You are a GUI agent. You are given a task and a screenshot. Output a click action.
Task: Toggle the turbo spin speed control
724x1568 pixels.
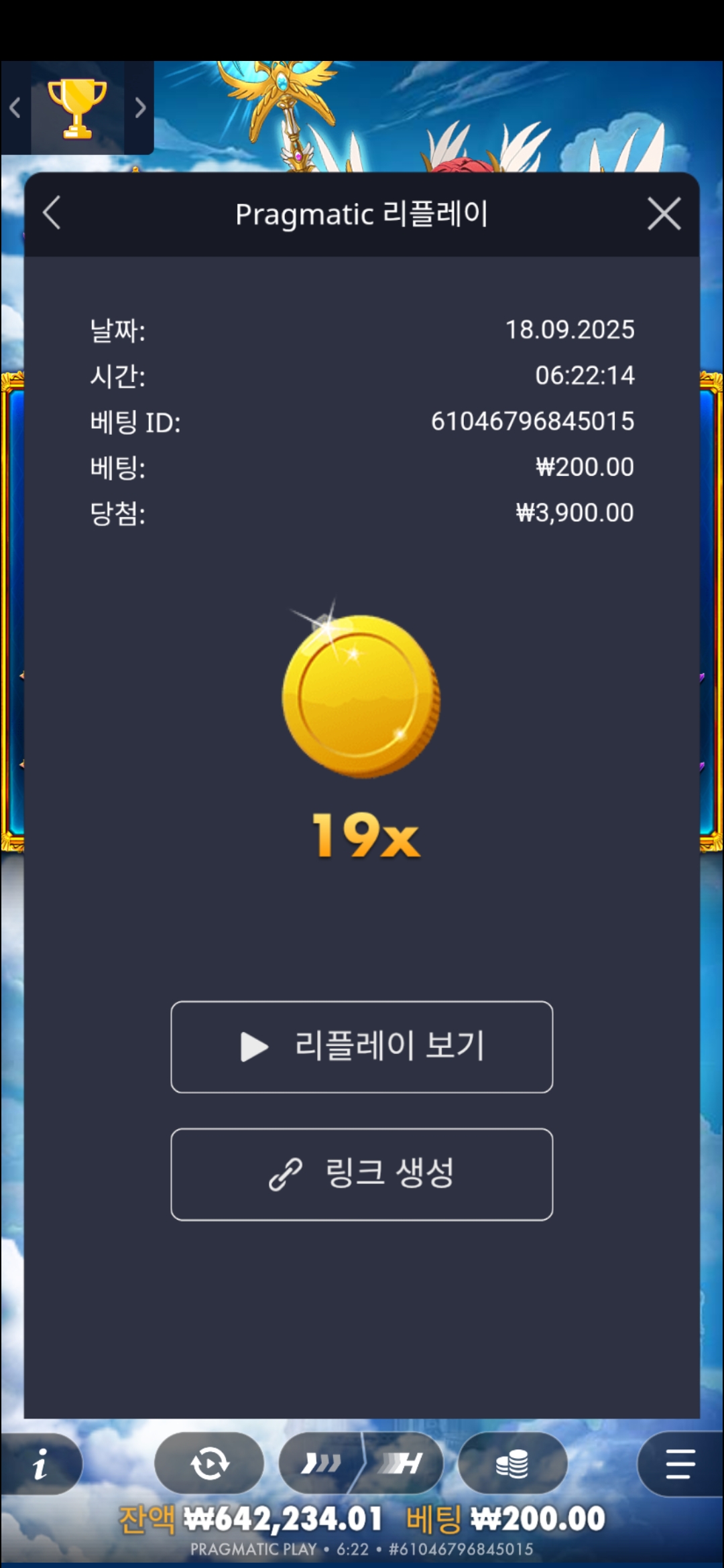[361, 1463]
